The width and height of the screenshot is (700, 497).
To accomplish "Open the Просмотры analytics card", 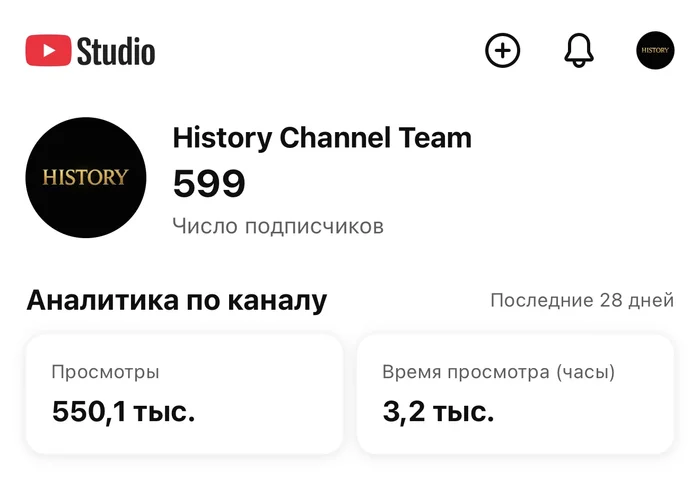I will tap(184, 393).
